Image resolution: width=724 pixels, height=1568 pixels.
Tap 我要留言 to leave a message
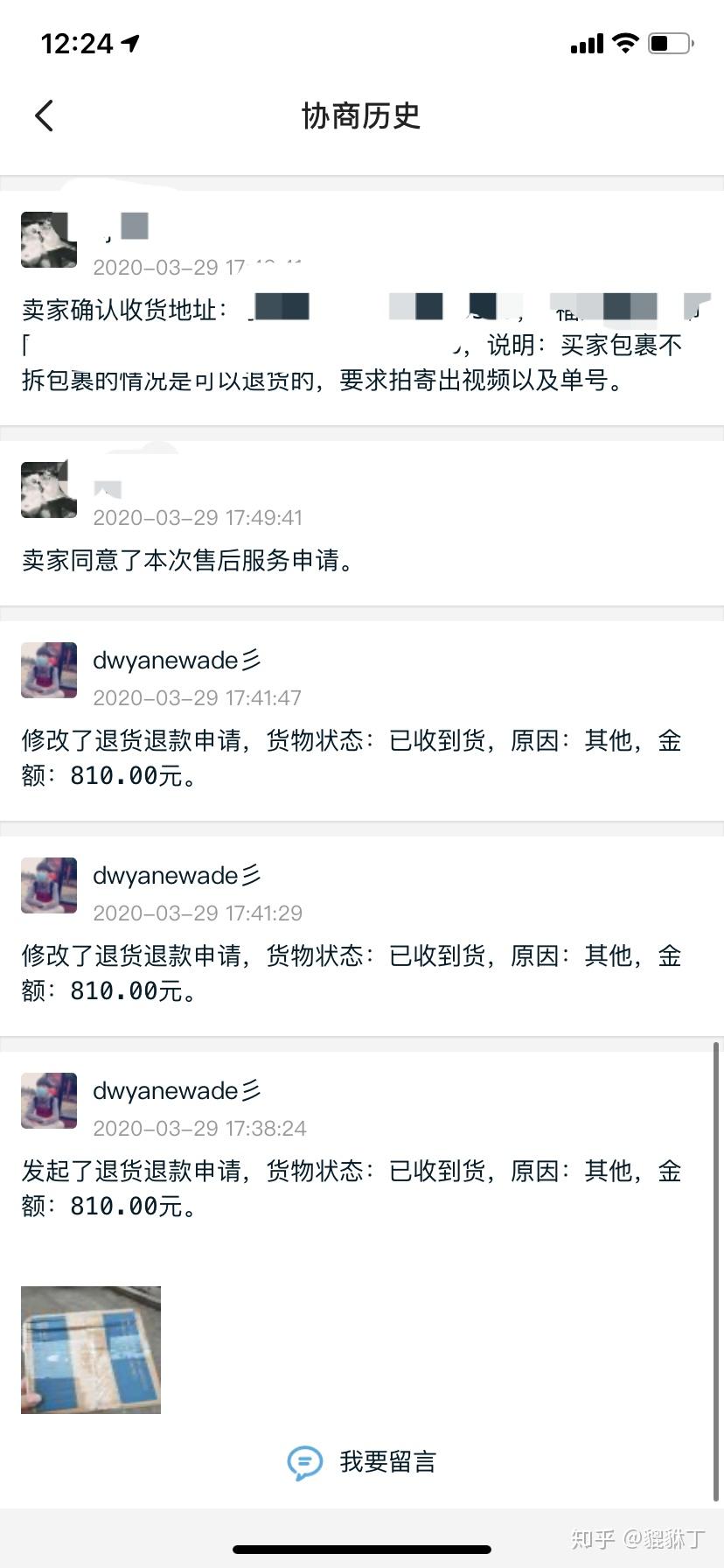[362, 1461]
